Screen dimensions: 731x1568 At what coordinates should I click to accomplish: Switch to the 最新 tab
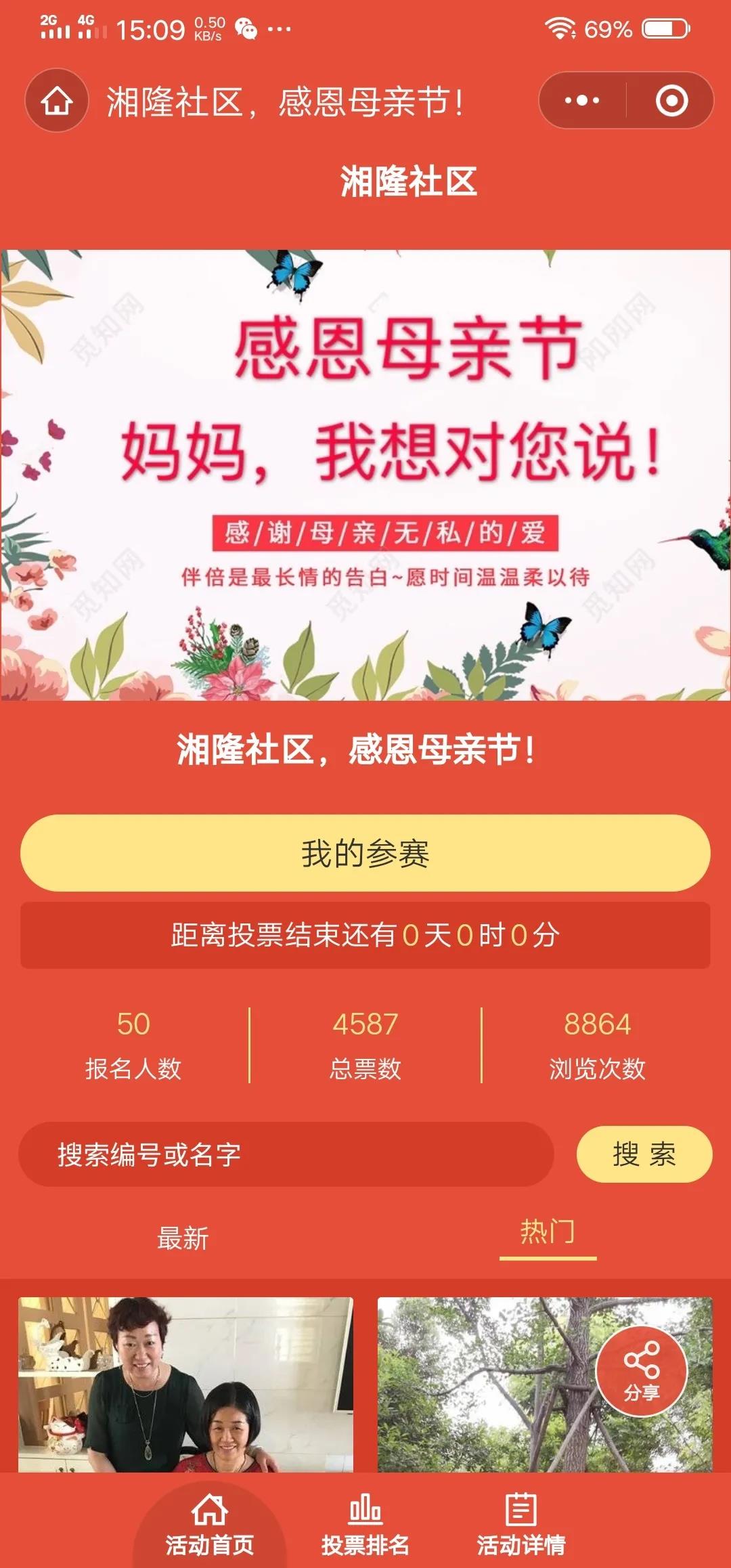click(183, 1238)
